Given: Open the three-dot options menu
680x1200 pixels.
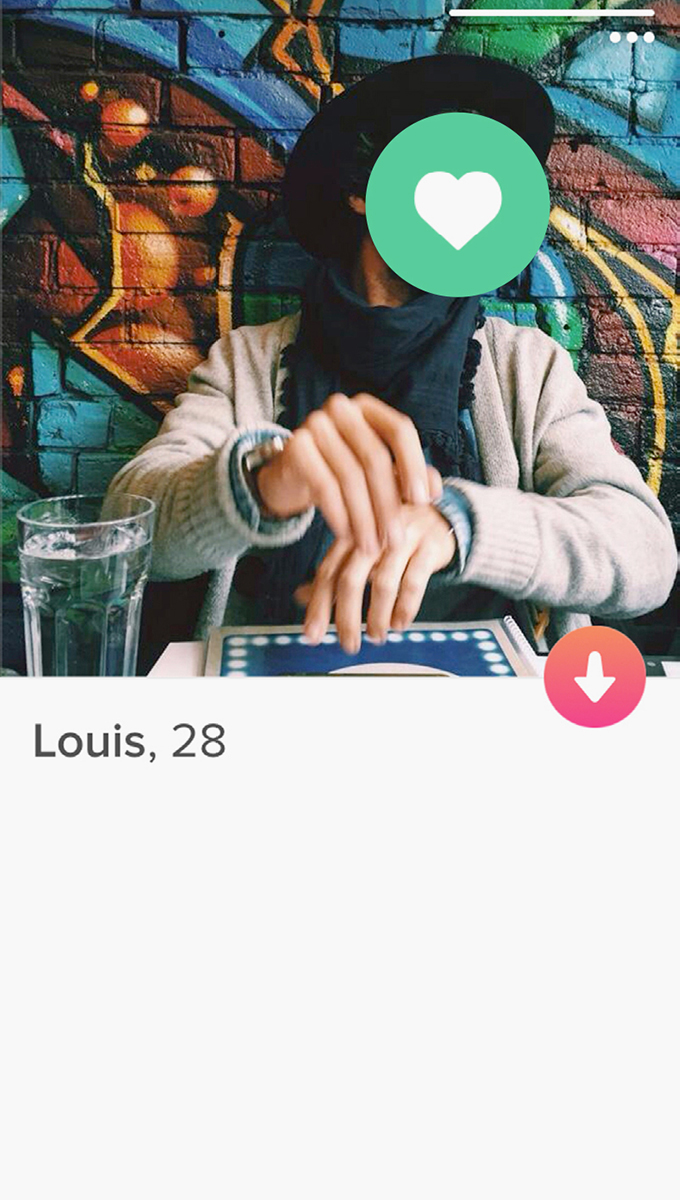Looking at the screenshot, I should click(x=632, y=38).
